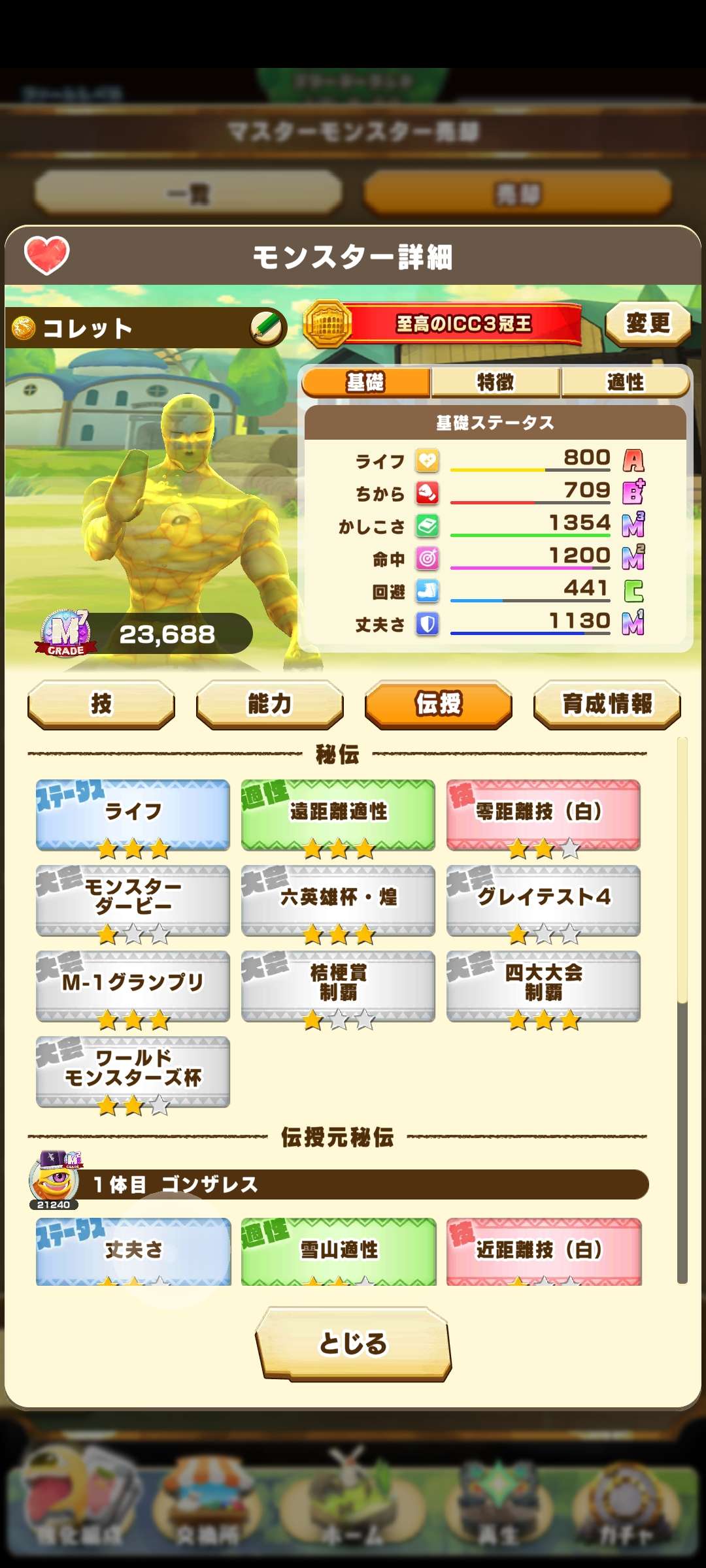Tap the モンスターダービー tournament card
This screenshot has height=1568, width=706.
[x=133, y=900]
